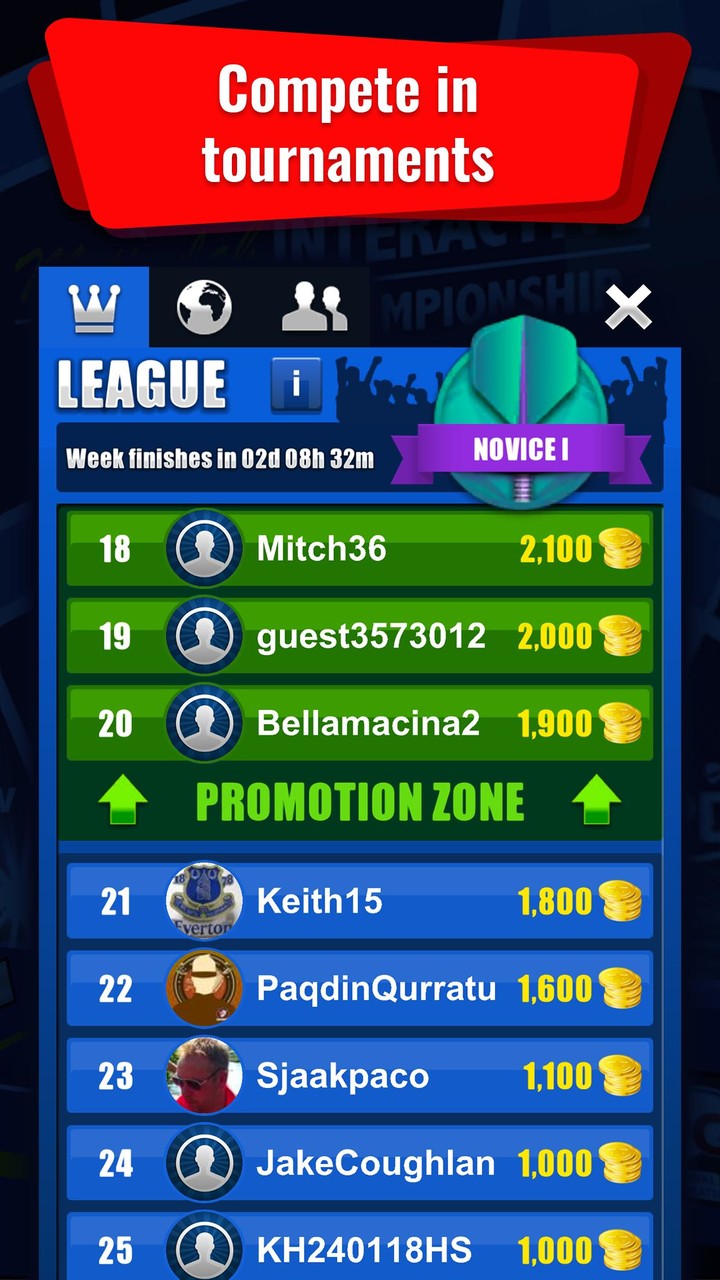Screen dimensions: 720x1280
Task: Click Sjaakpaco's photo avatar
Action: pyautogui.click(x=205, y=1076)
